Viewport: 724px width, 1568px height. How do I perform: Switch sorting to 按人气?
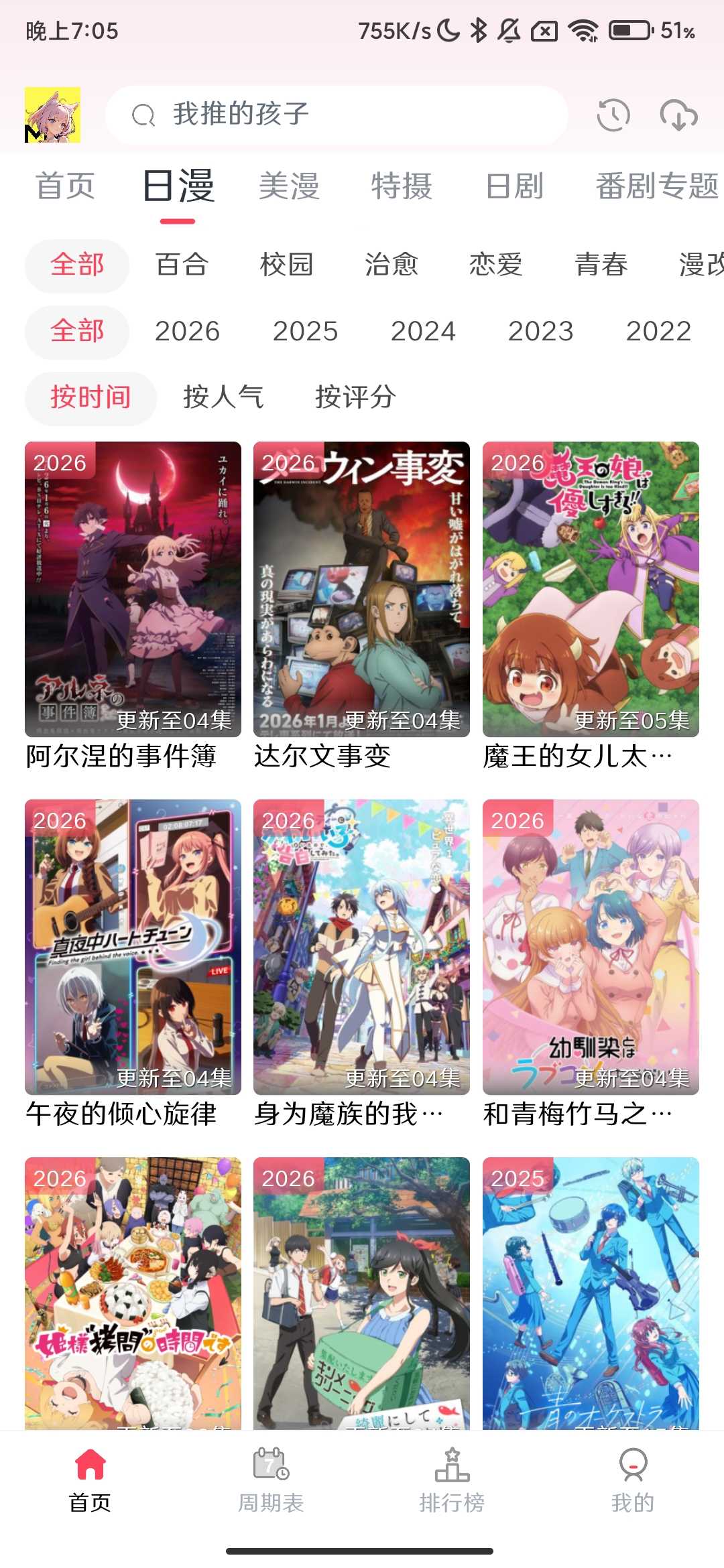(x=224, y=397)
